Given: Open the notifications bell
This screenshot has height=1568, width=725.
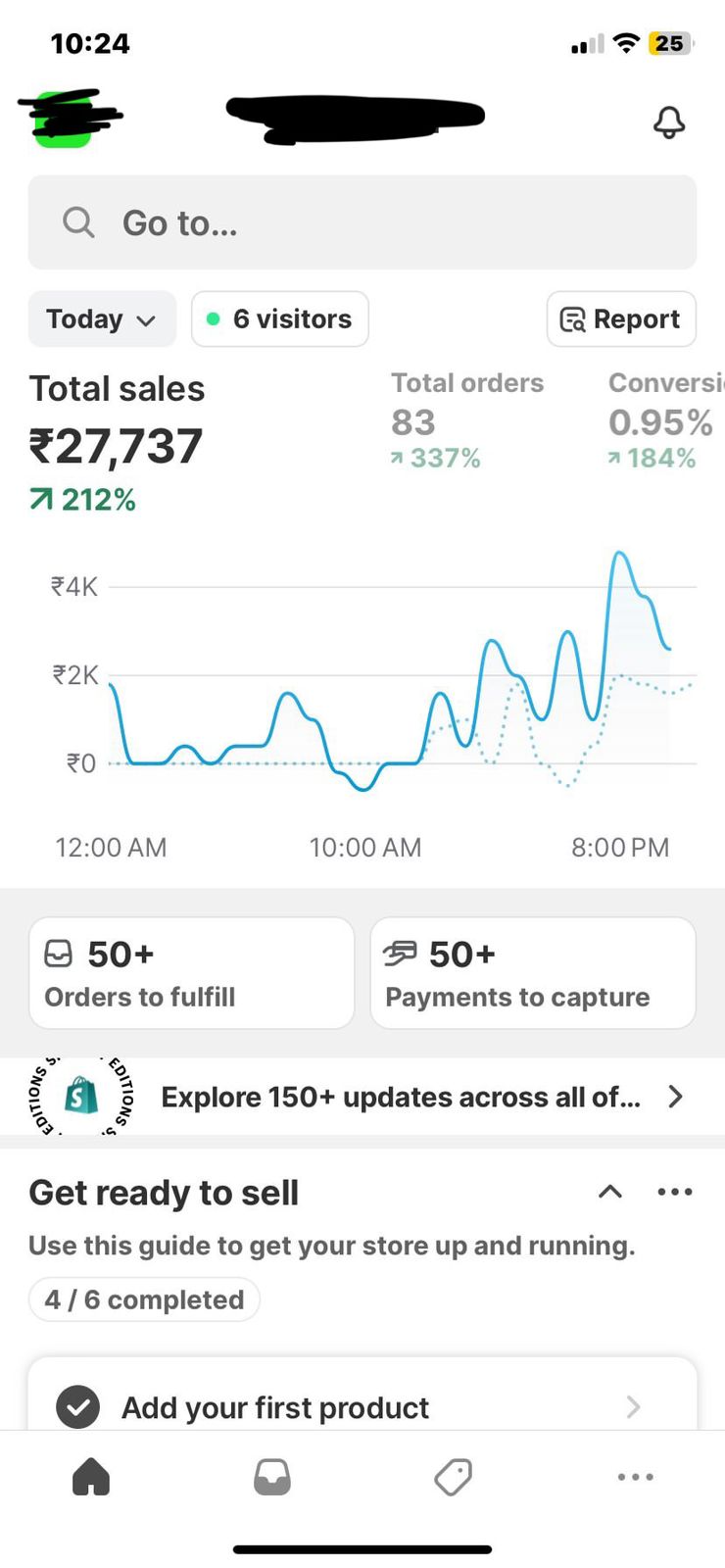Looking at the screenshot, I should pyautogui.click(x=669, y=122).
